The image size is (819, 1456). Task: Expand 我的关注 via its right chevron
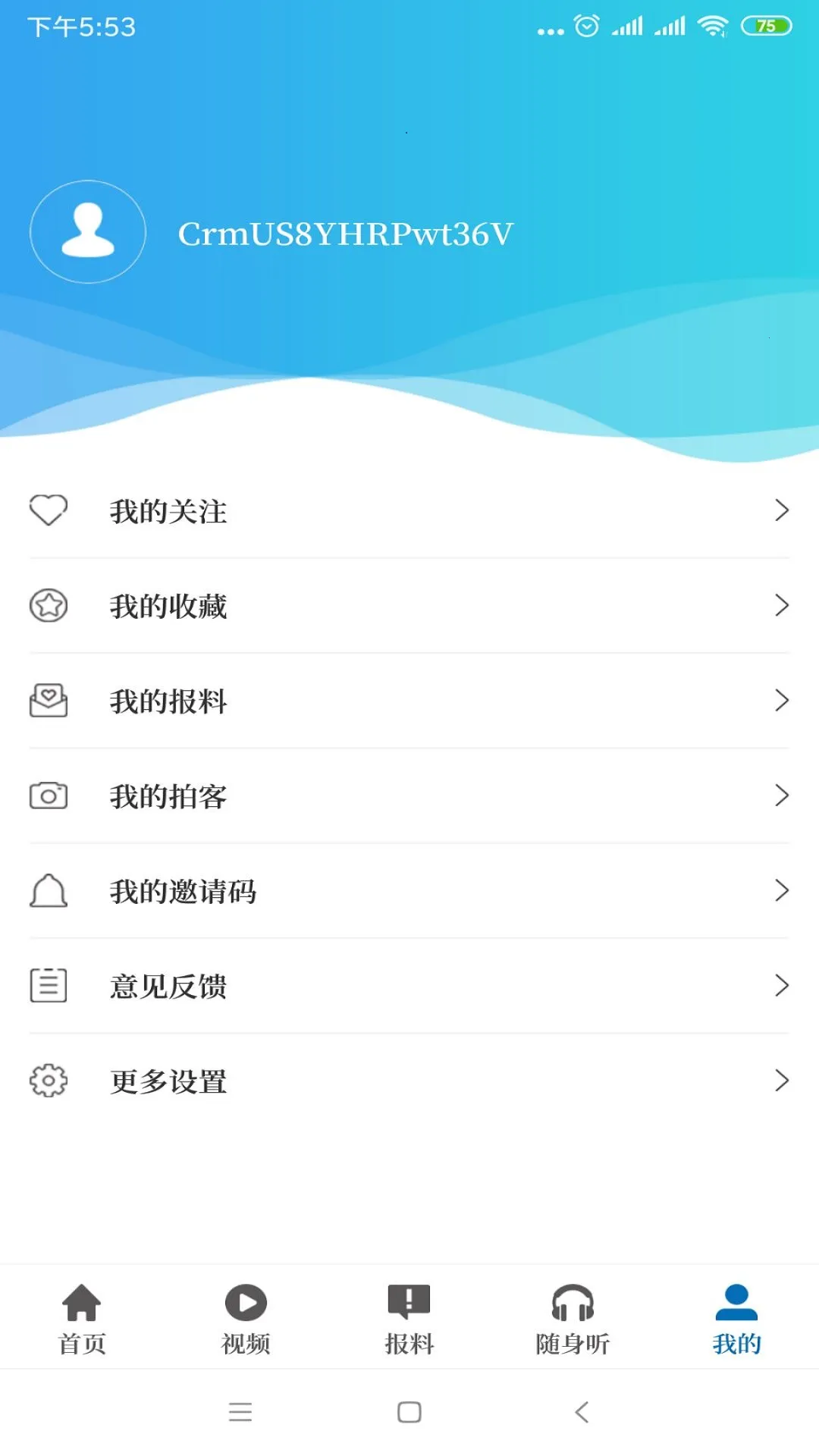[x=783, y=512]
